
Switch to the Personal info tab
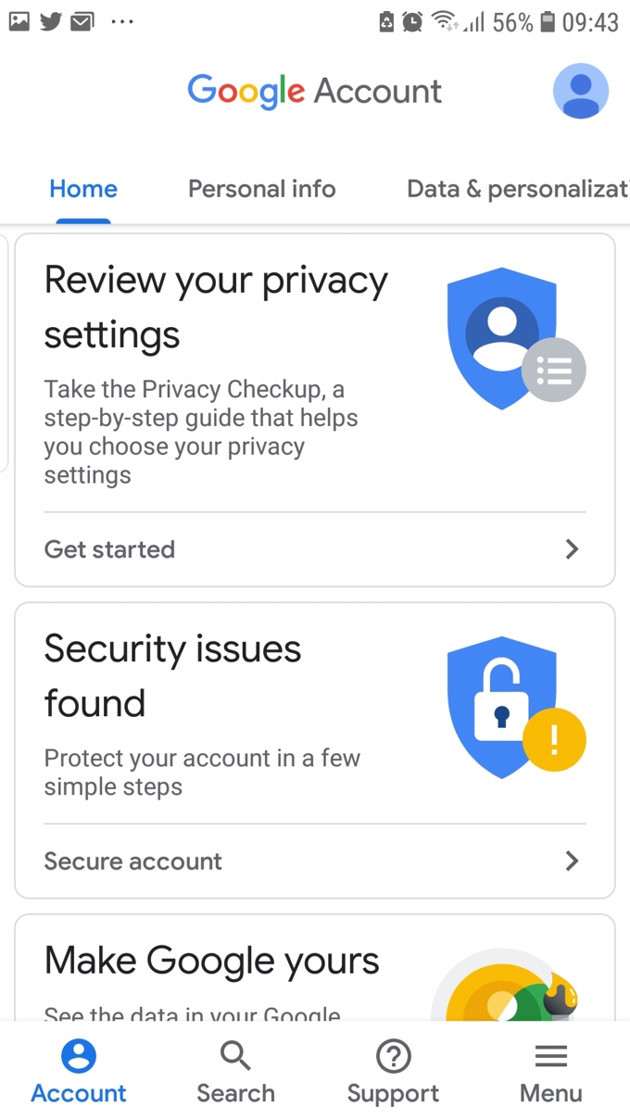(x=262, y=189)
